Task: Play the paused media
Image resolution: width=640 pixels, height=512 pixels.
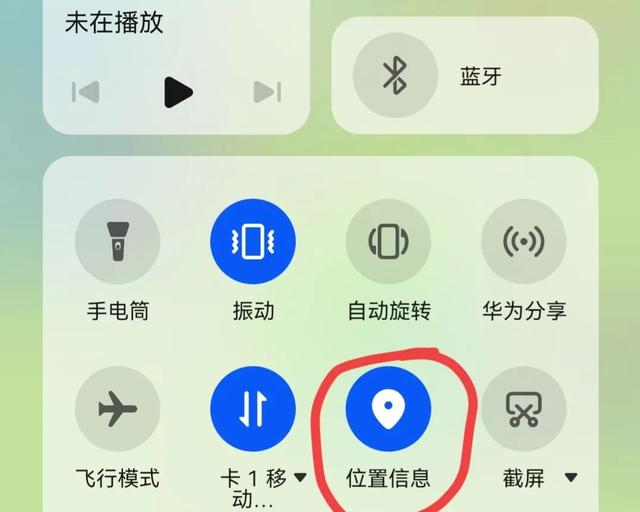Action: coord(178,92)
